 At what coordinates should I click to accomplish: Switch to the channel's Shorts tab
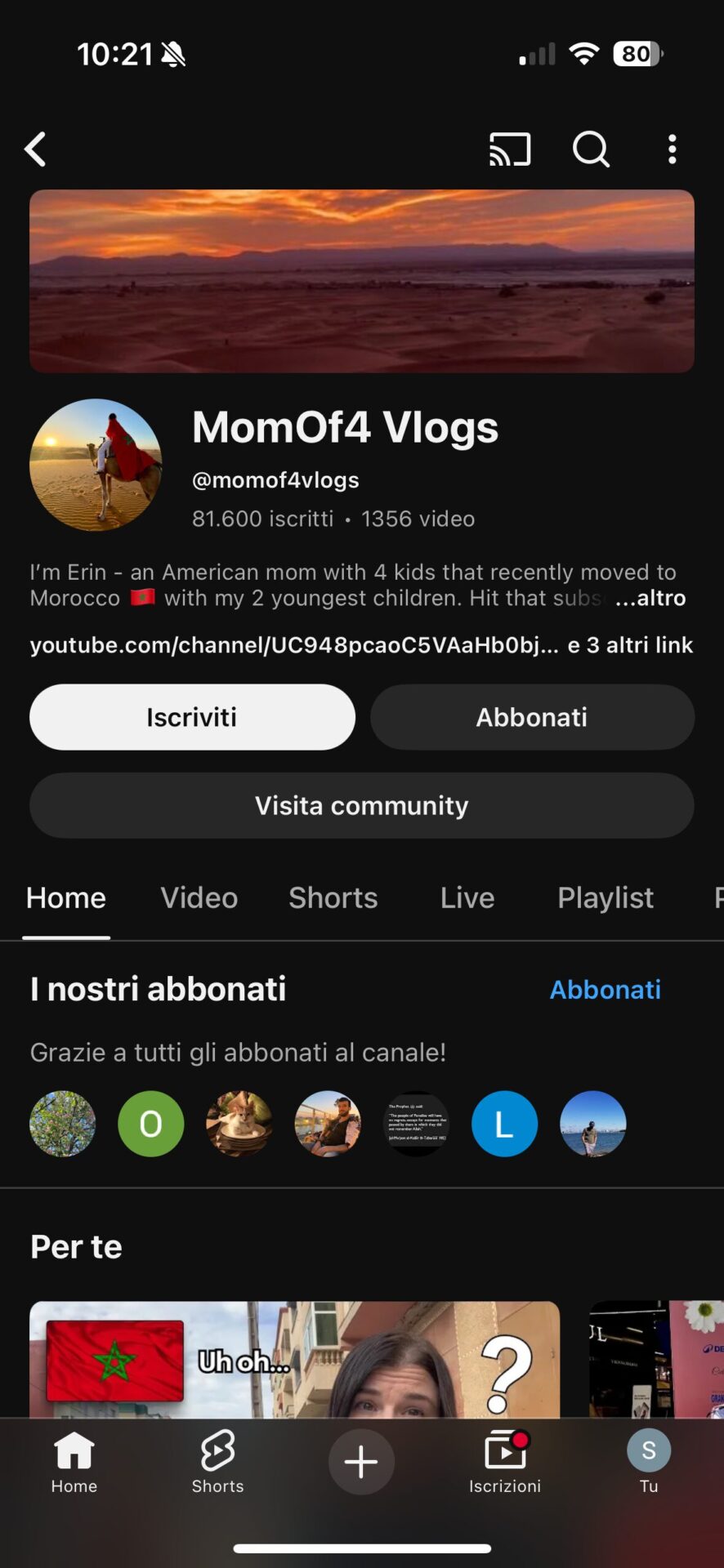pyautogui.click(x=333, y=898)
